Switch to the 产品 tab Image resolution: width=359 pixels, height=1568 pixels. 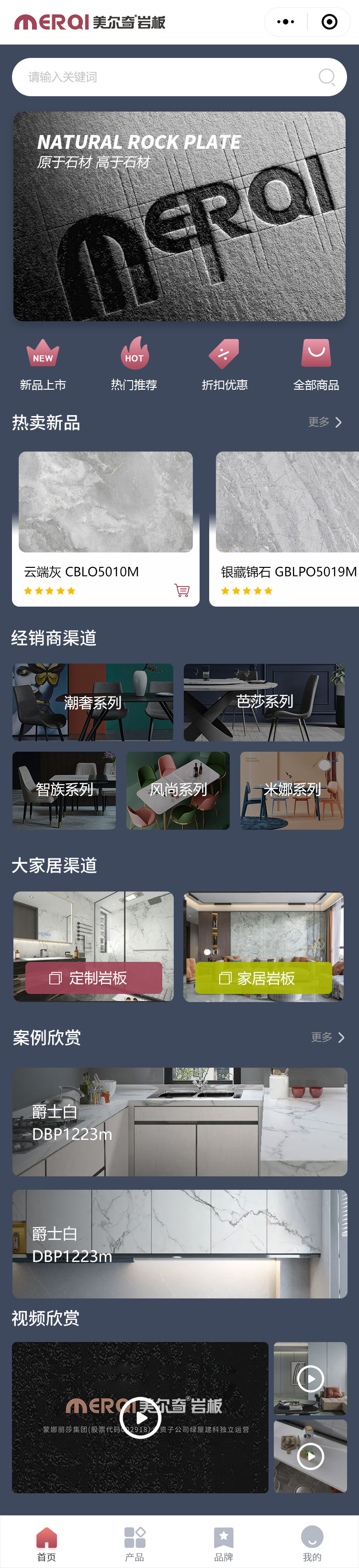[x=135, y=1543]
